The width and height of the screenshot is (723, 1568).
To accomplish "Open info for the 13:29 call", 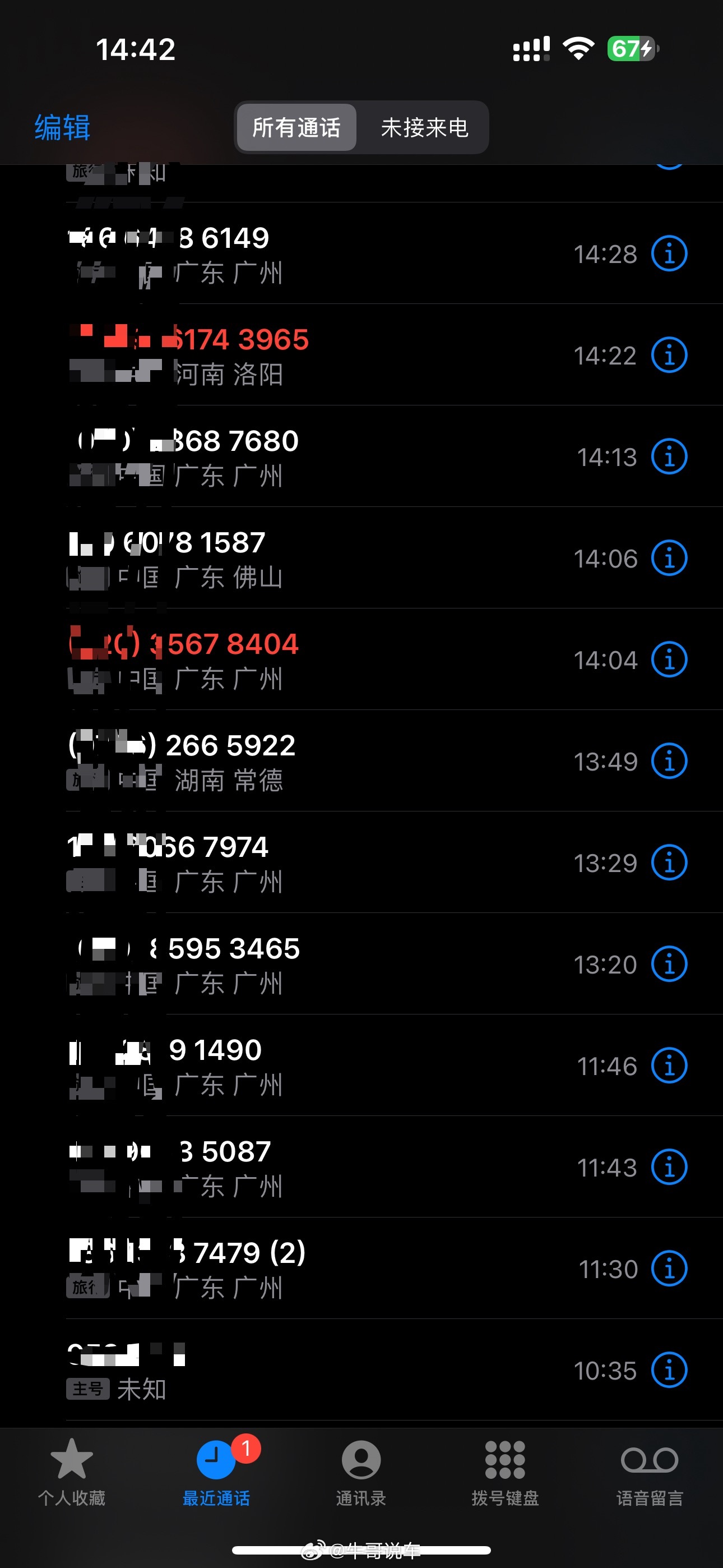I will (x=669, y=863).
